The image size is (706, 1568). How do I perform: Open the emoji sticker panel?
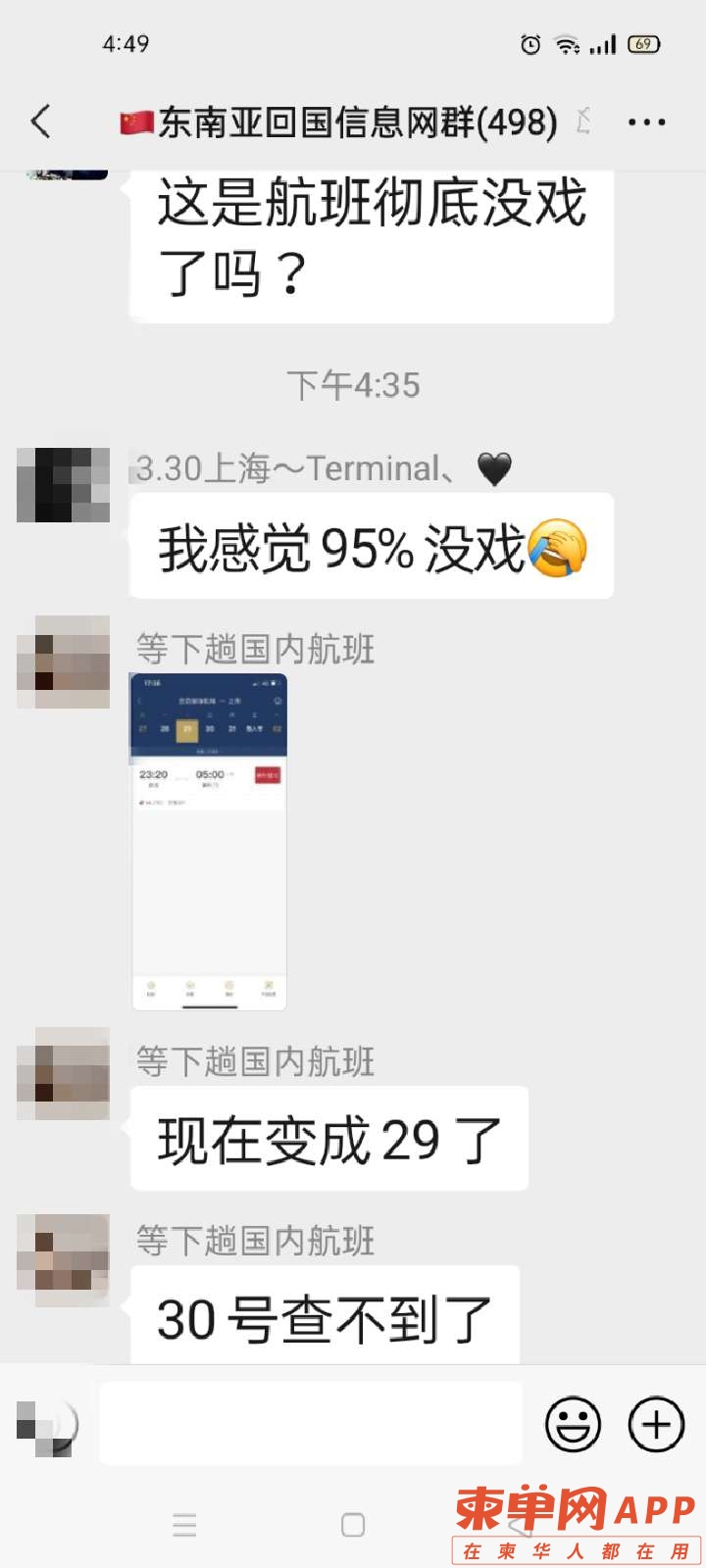(573, 1423)
